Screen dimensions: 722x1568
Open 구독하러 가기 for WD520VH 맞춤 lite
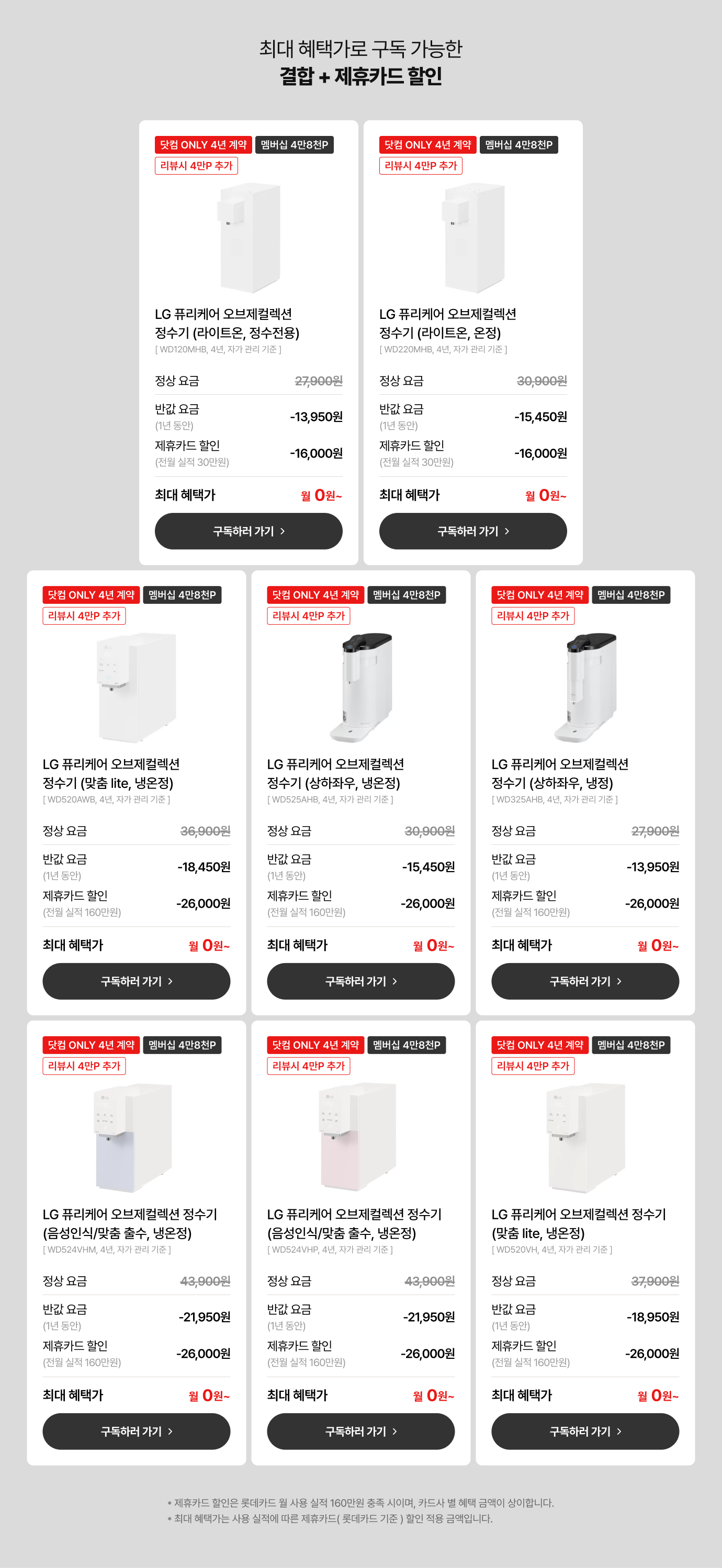585,1430
